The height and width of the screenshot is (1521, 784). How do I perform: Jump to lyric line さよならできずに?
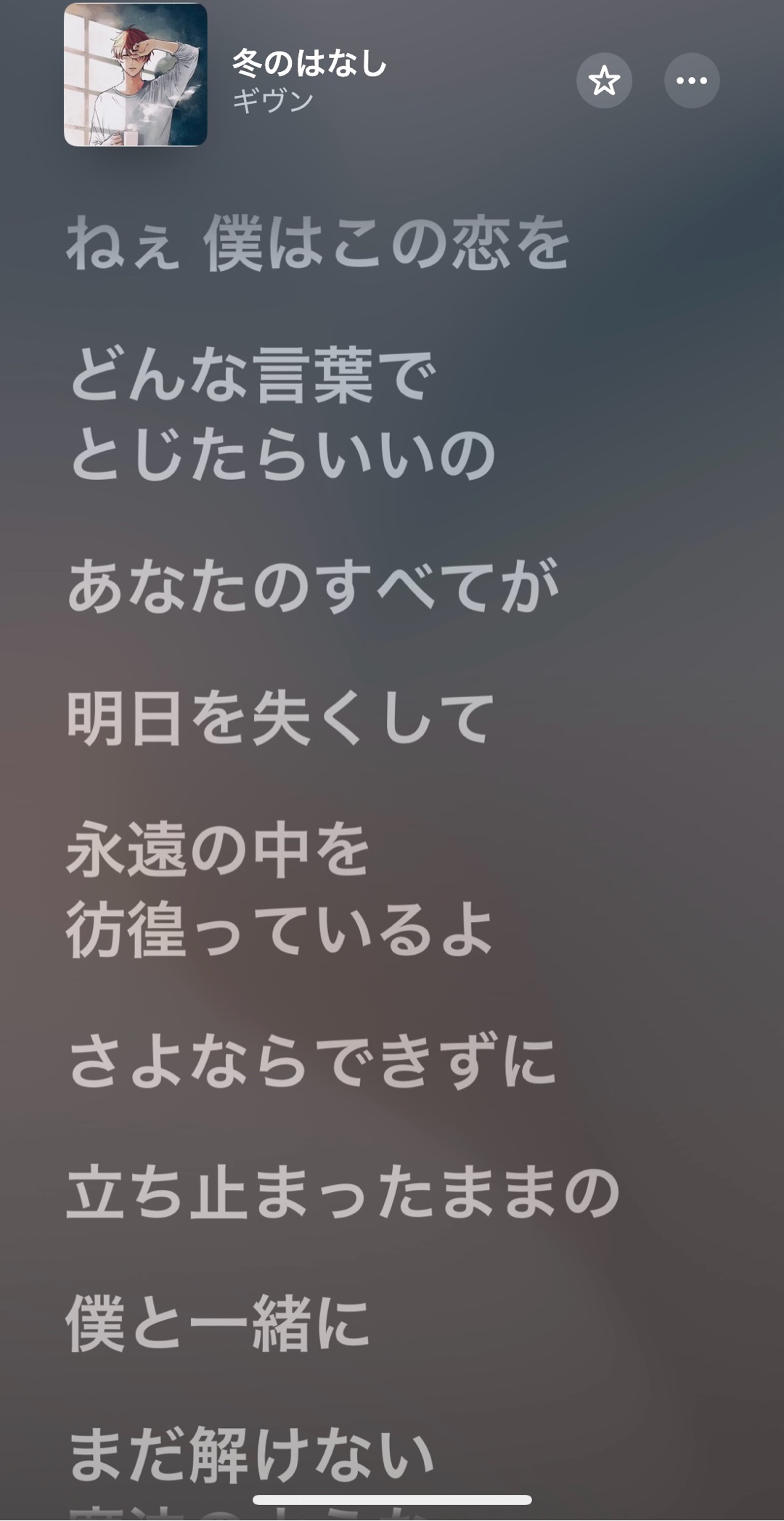click(x=312, y=1061)
